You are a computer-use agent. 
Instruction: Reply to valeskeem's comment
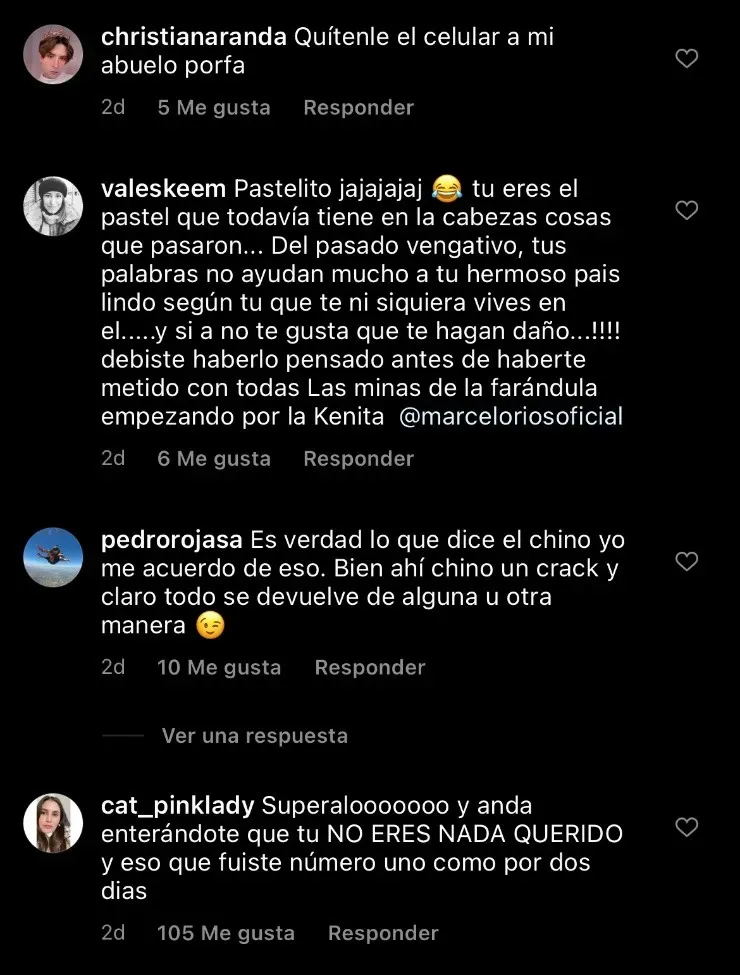coord(358,458)
